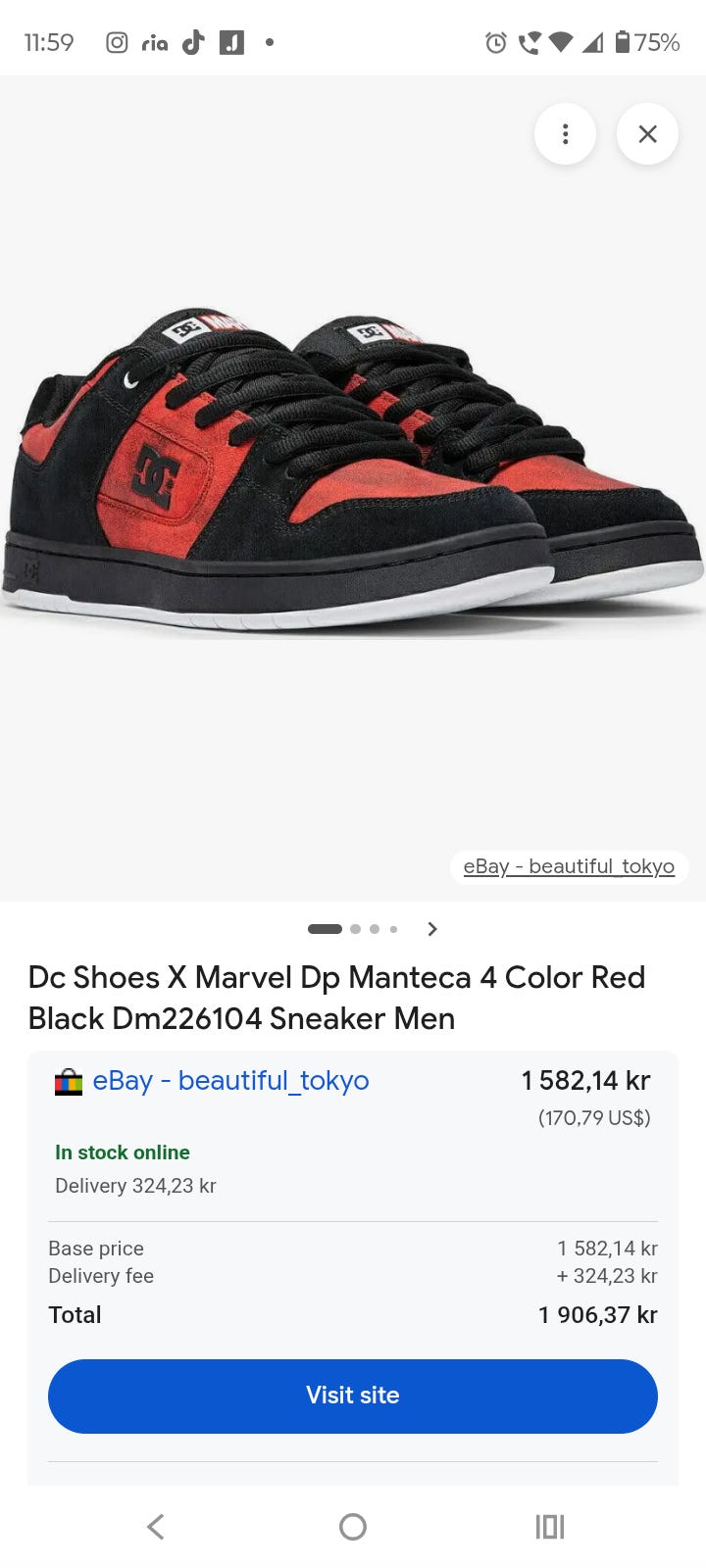706x1568 pixels.
Task: Open recent apps from the navigation bar
Action: pyautogui.click(x=550, y=1526)
